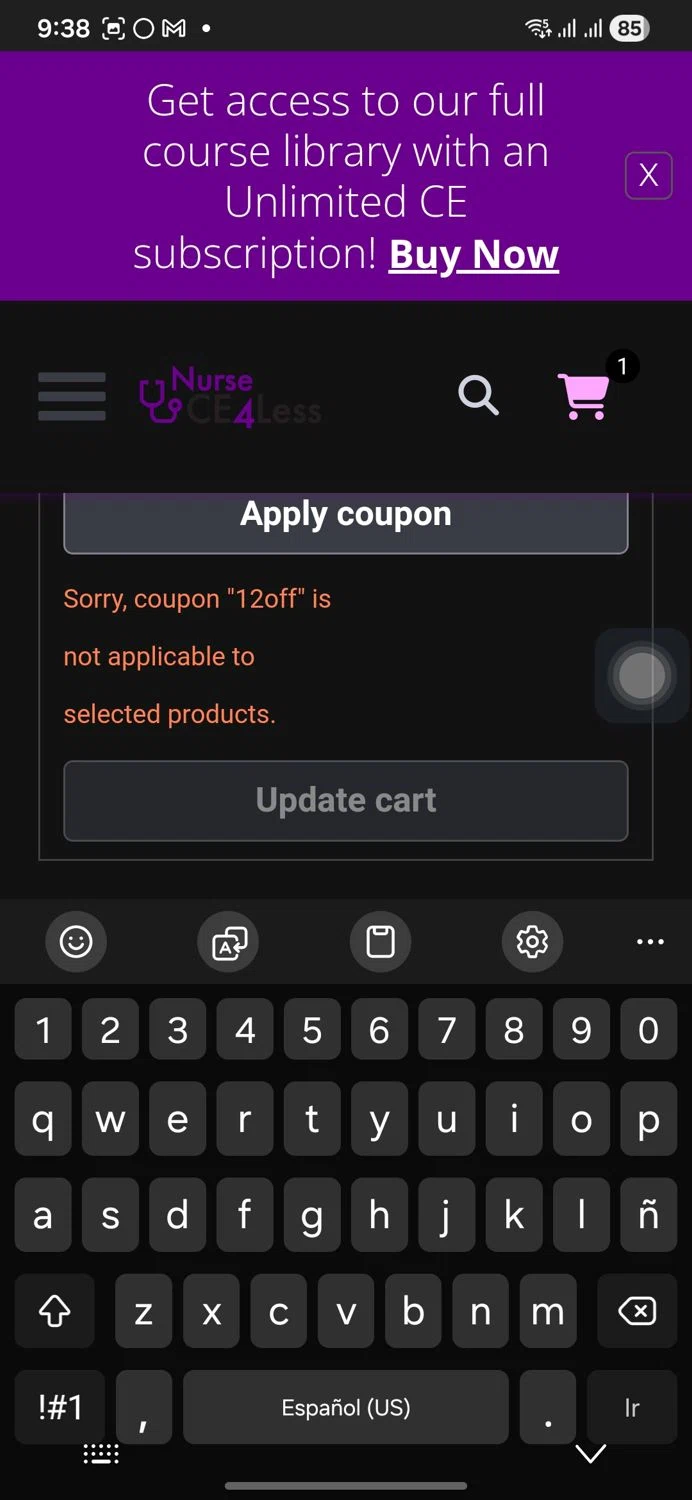
Task: Tap the Update cart button
Action: click(346, 800)
